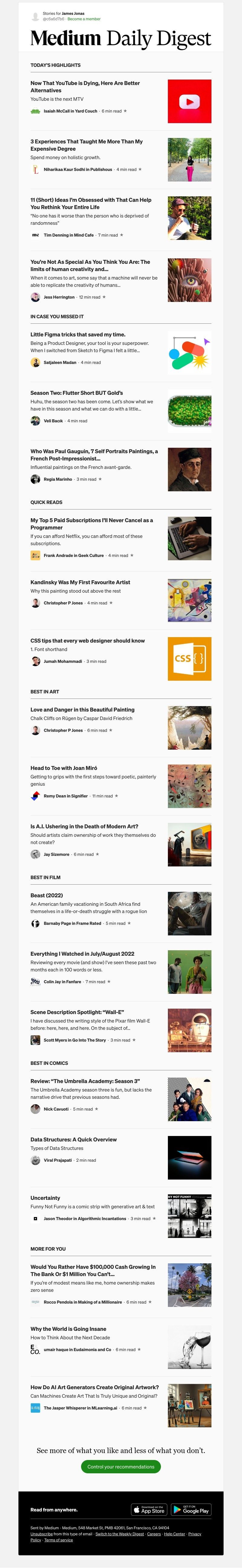242x1568 pixels.
Task: Open the Wall-E Scene Description Spotlight article
Action: pos(77,1012)
